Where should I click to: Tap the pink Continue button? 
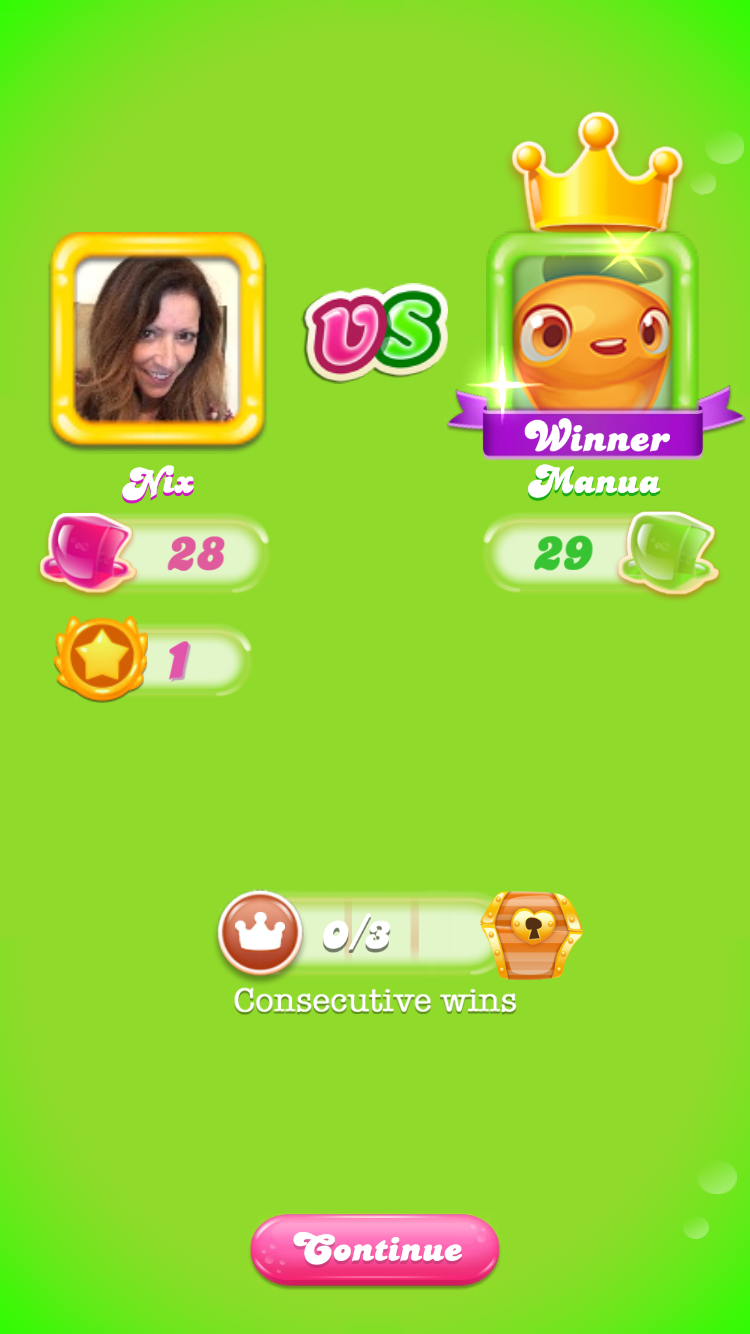[x=375, y=1249]
